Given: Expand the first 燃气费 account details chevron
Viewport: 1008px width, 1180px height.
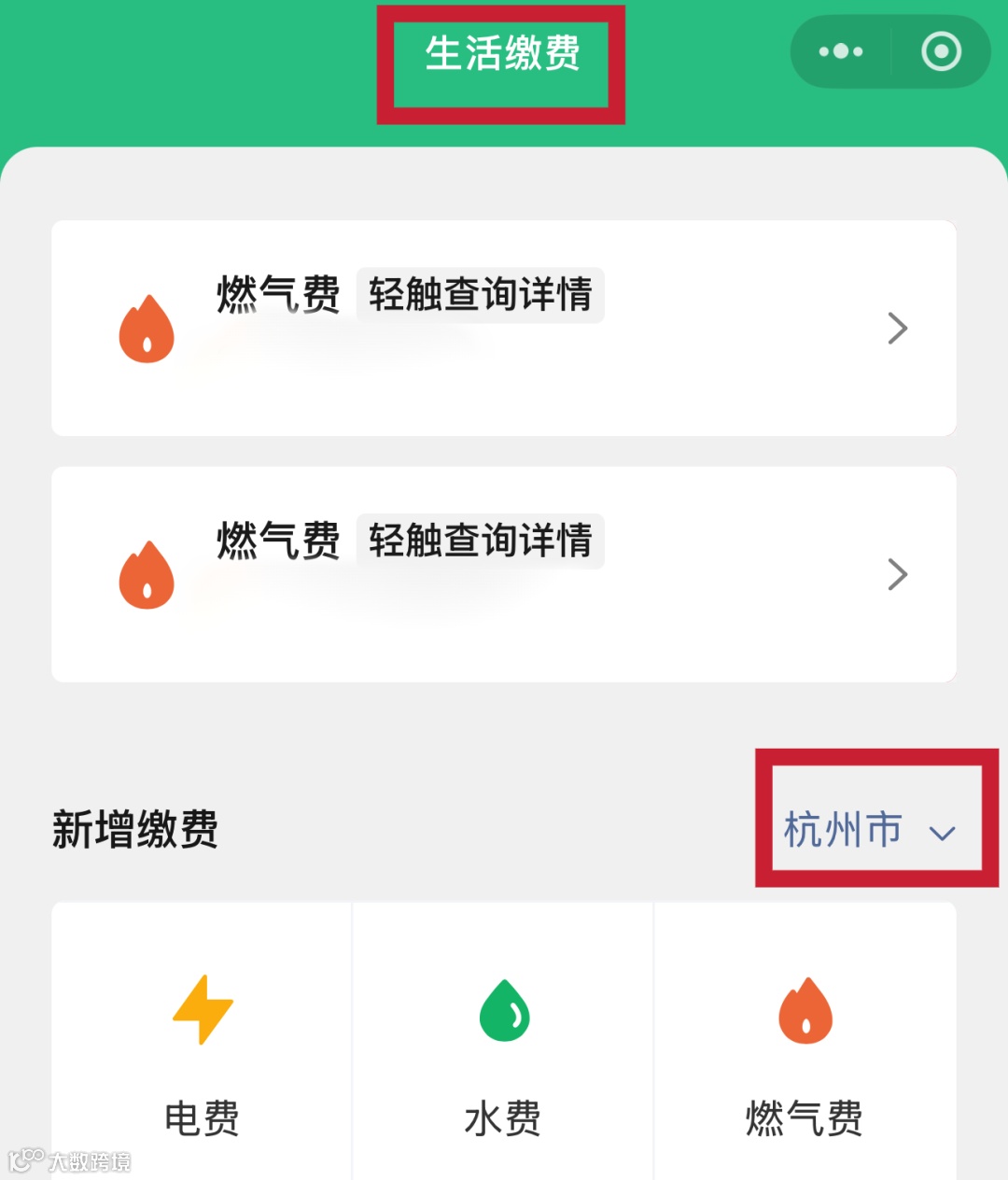Looking at the screenshot, I should 897,328.
